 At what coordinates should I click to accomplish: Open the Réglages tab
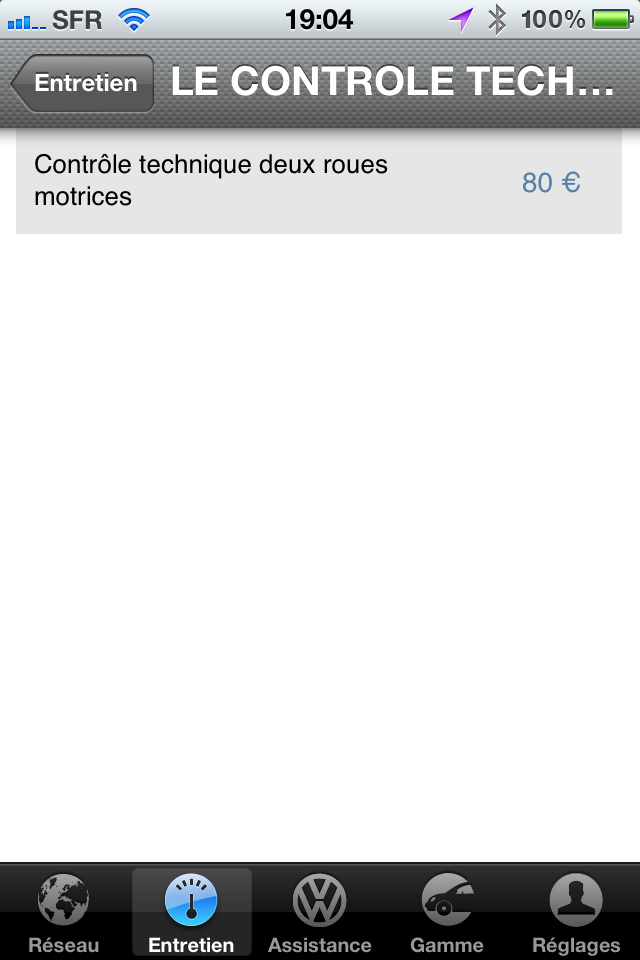(x=576, y=912)
